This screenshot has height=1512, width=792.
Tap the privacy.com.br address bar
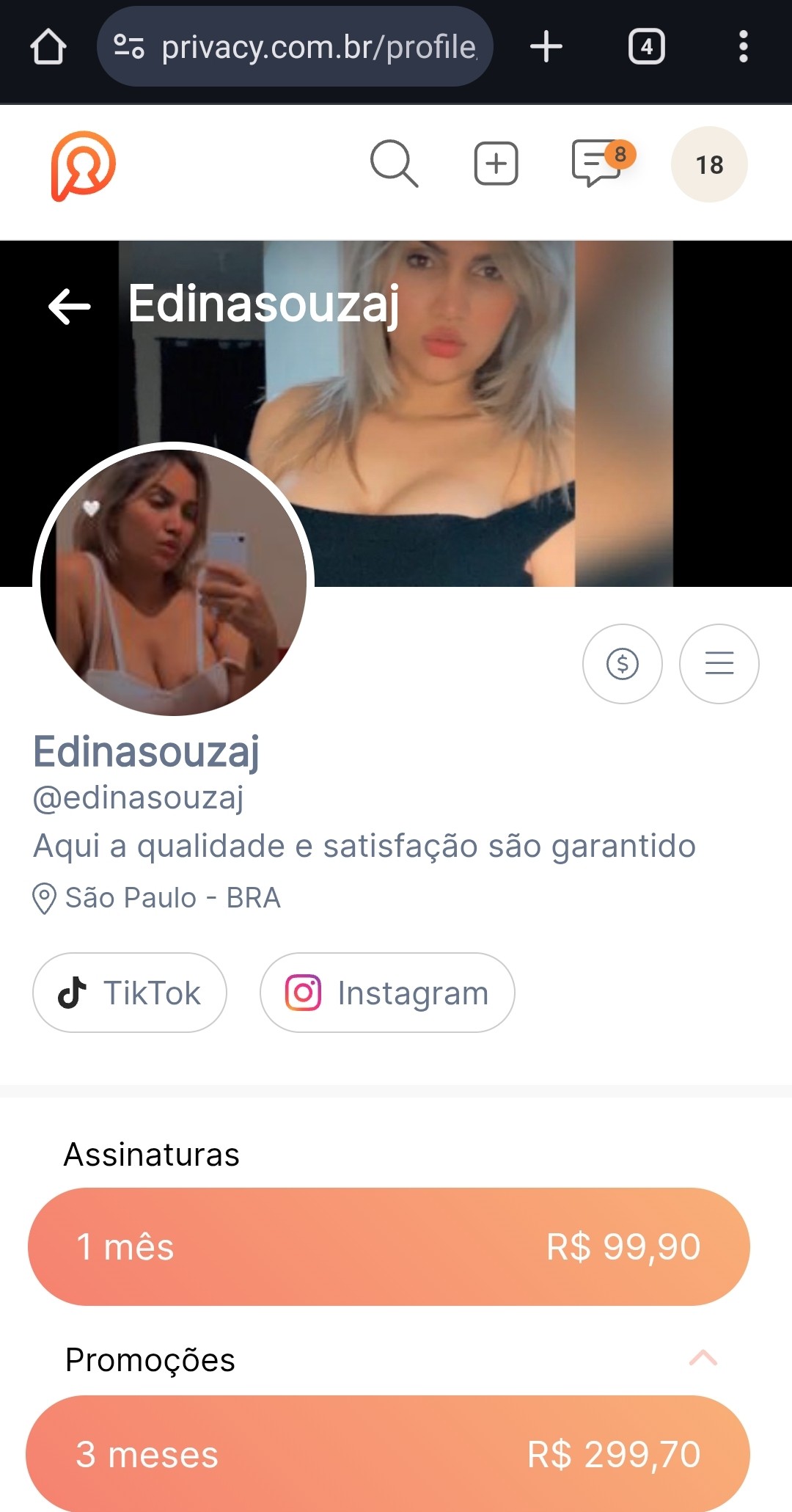pyautogui.click(x=295, y=47)
